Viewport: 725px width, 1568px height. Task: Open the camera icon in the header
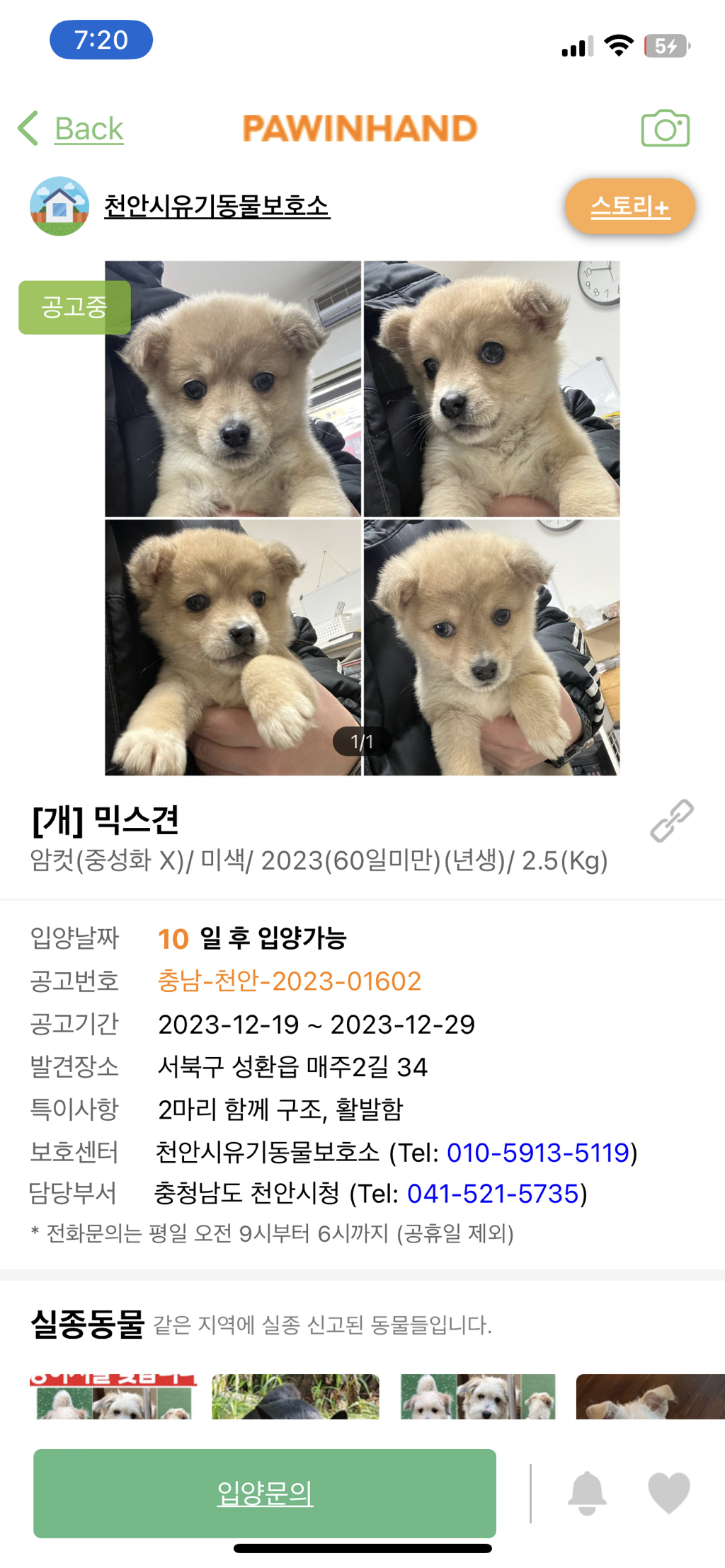click(665, 129)
